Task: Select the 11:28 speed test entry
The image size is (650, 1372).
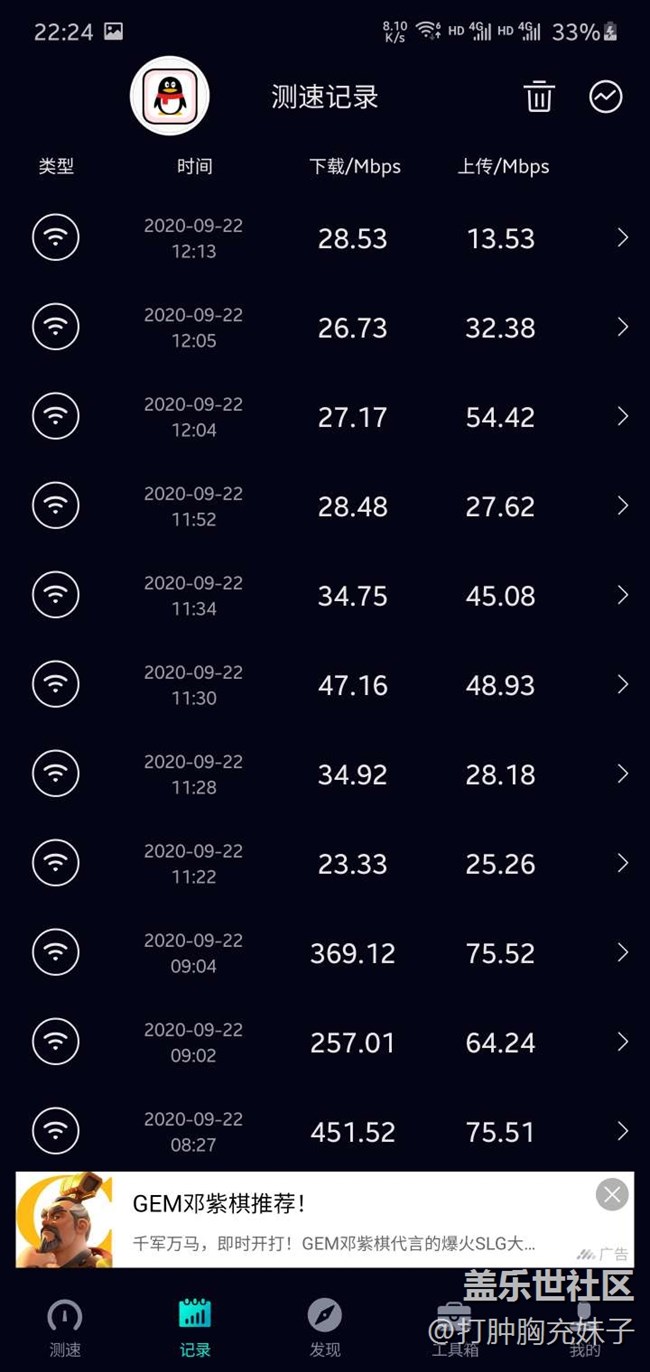Action: [325, 774]
